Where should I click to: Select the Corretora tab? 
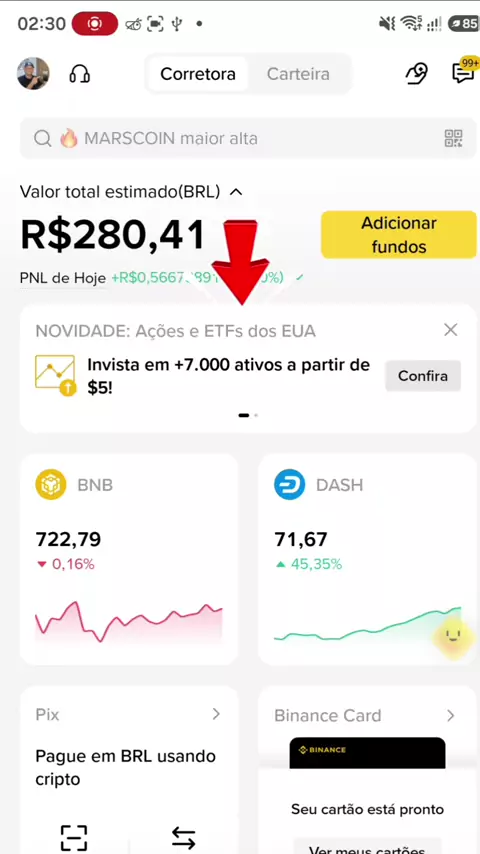coord(198,74)
